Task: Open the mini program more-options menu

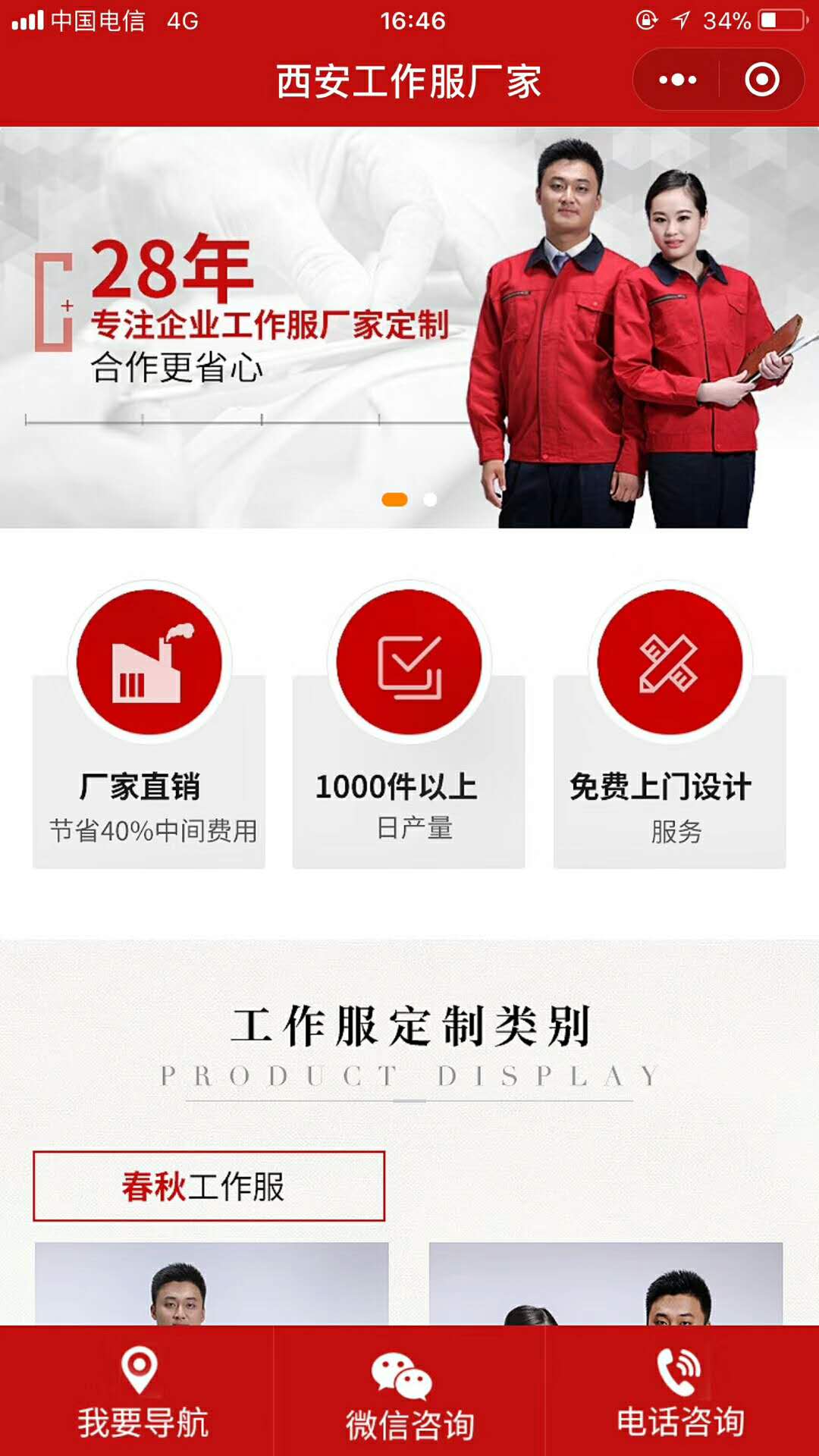Action: [677, 80]
